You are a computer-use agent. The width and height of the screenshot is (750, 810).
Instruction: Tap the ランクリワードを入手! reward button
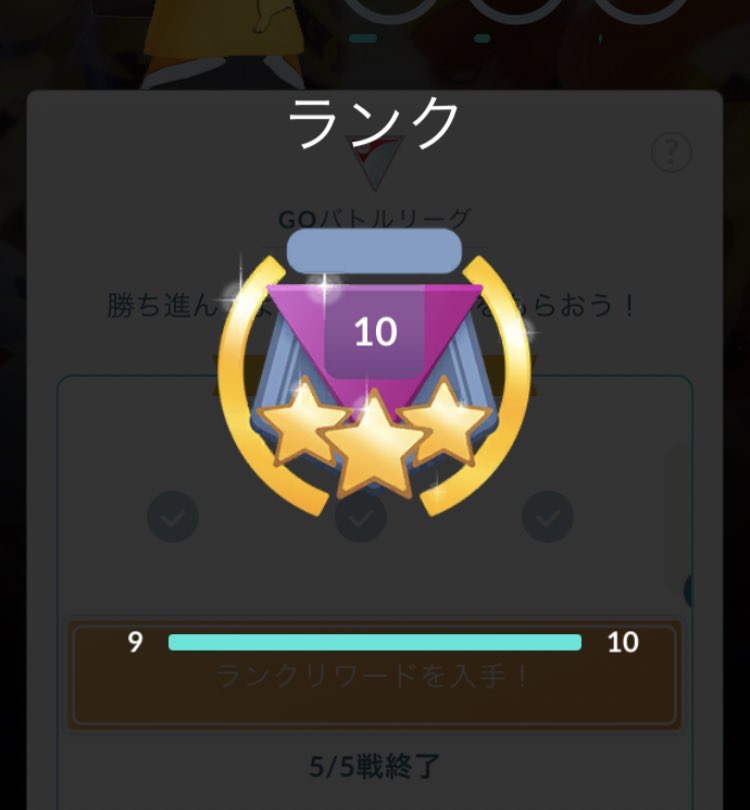[374, 676]
